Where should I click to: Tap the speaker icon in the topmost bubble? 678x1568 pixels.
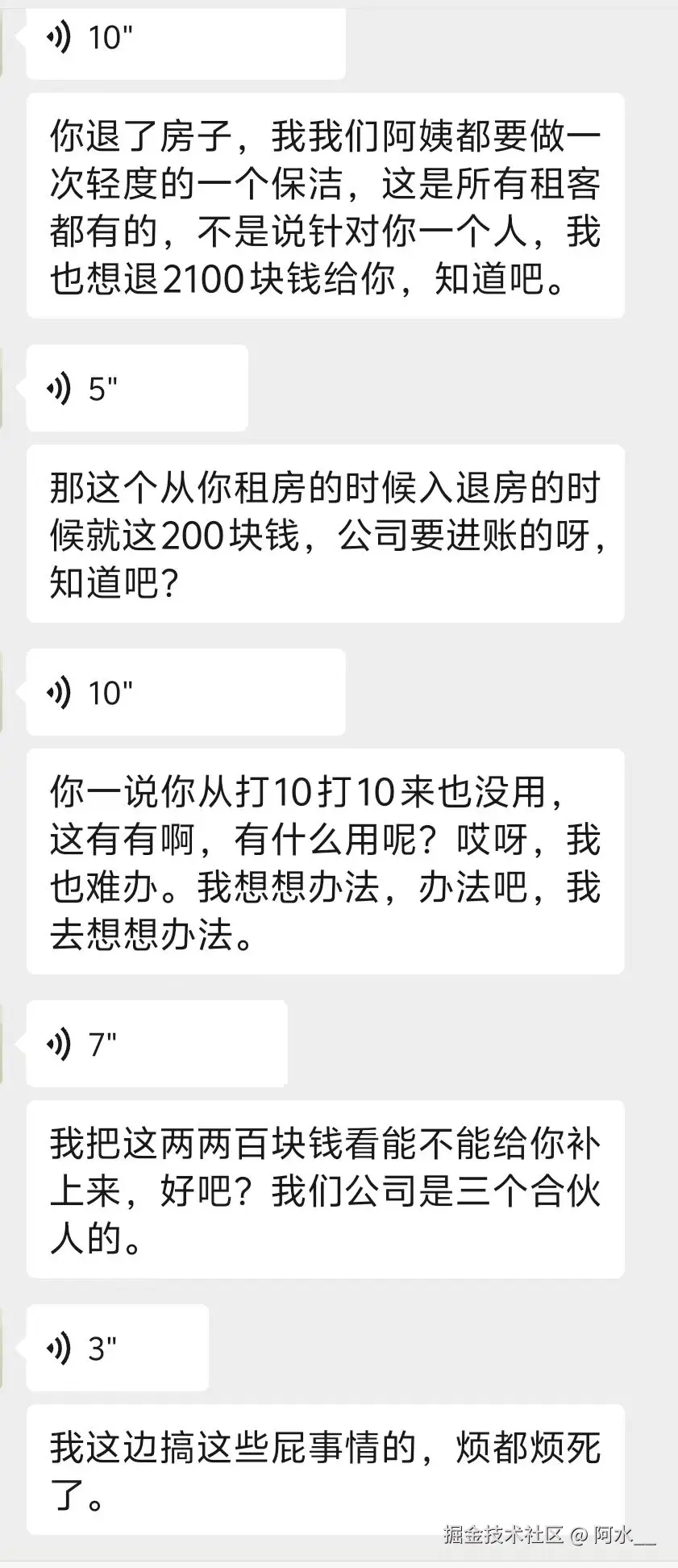57,36
